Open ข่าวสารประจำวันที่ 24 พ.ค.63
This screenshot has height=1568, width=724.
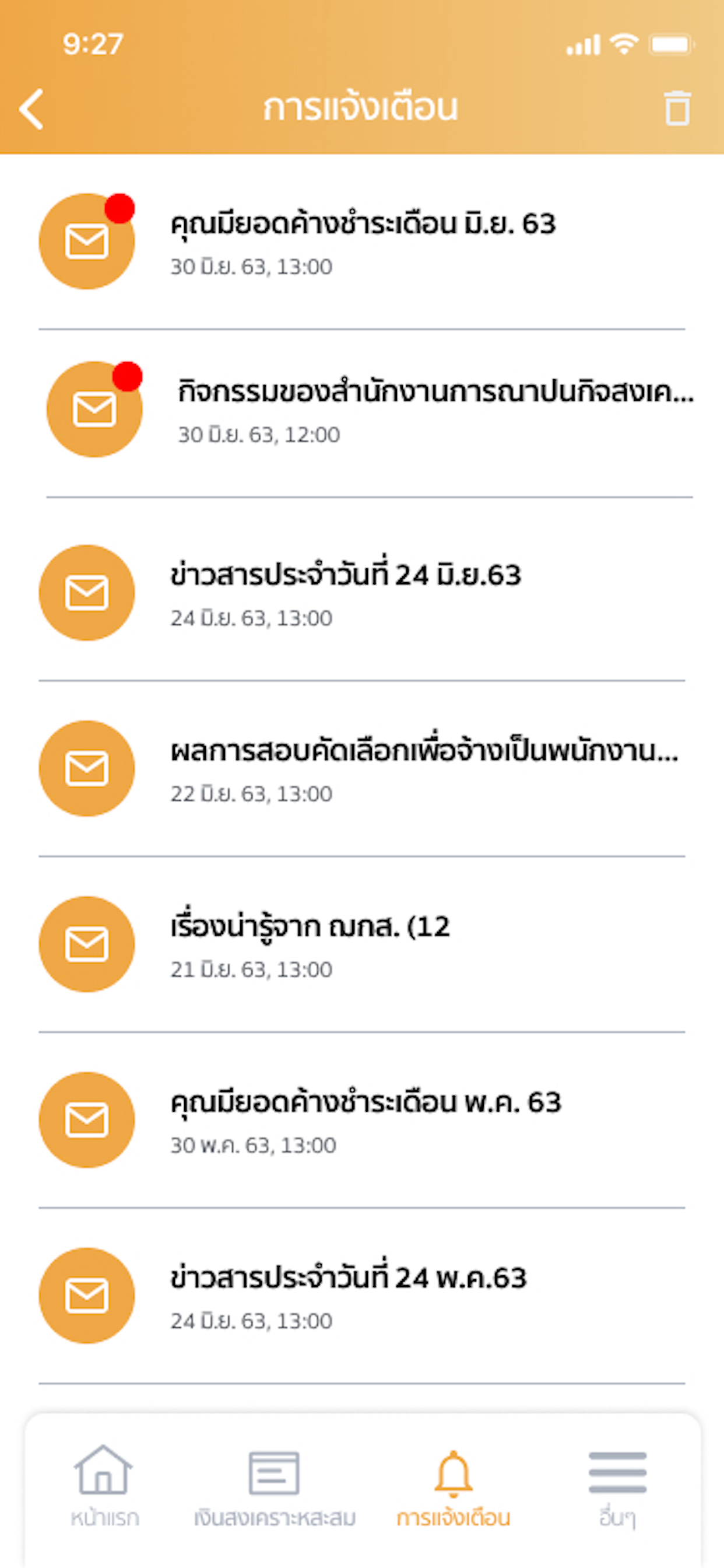[362, 1296]
